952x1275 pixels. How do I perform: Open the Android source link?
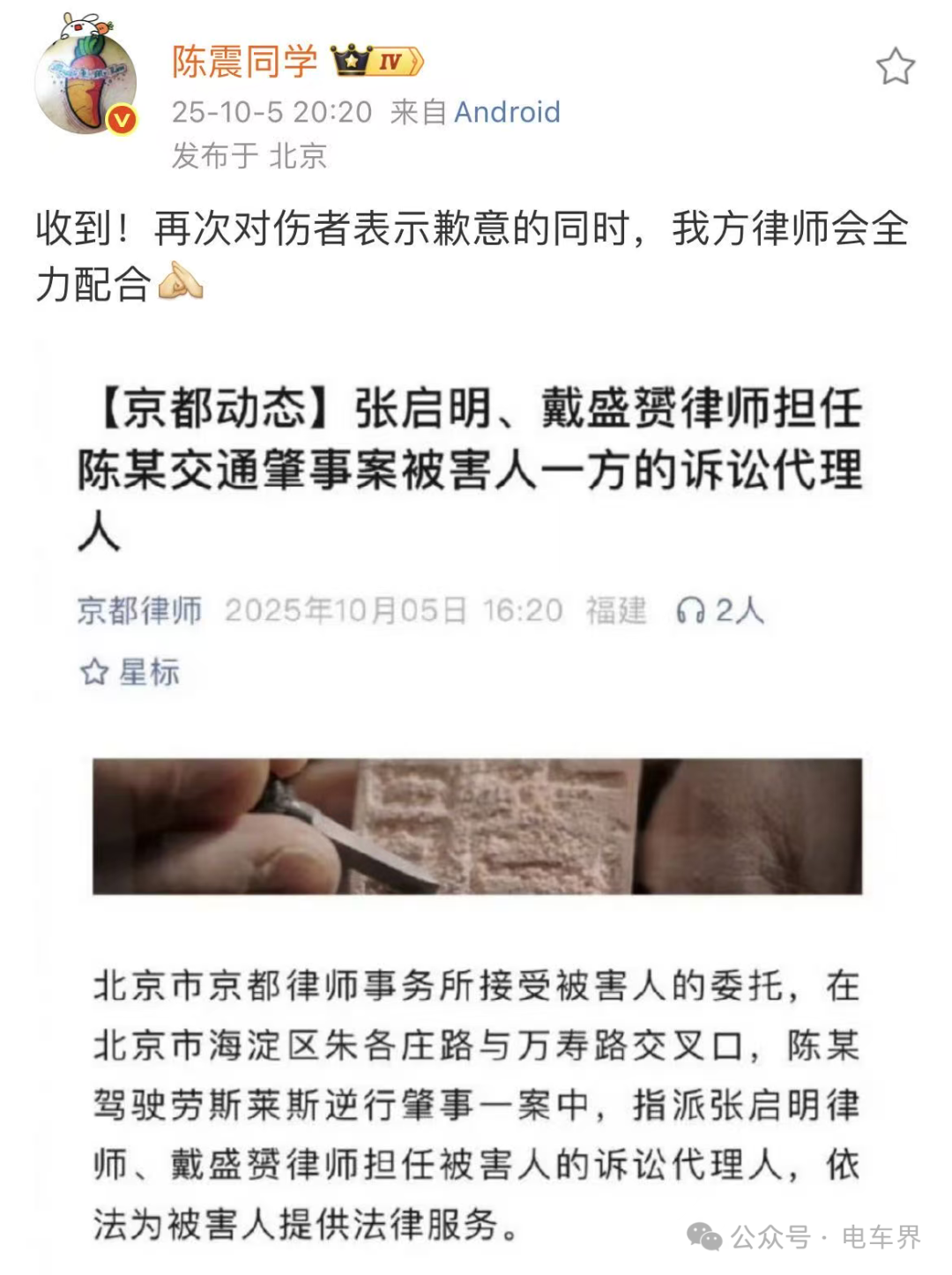[x=507, y=112]
